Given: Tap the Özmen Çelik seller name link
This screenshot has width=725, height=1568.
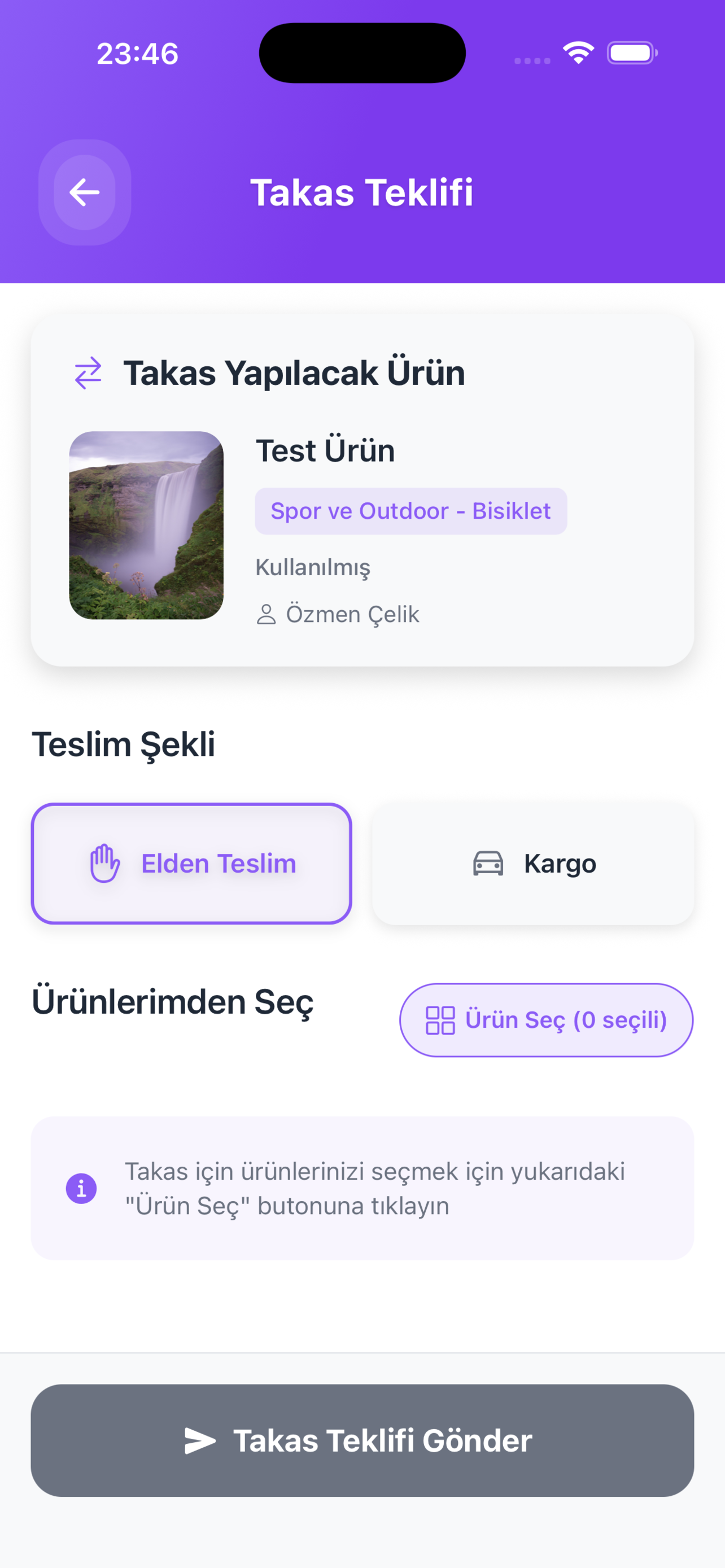Looking at the screenshot, I should 353,614.
